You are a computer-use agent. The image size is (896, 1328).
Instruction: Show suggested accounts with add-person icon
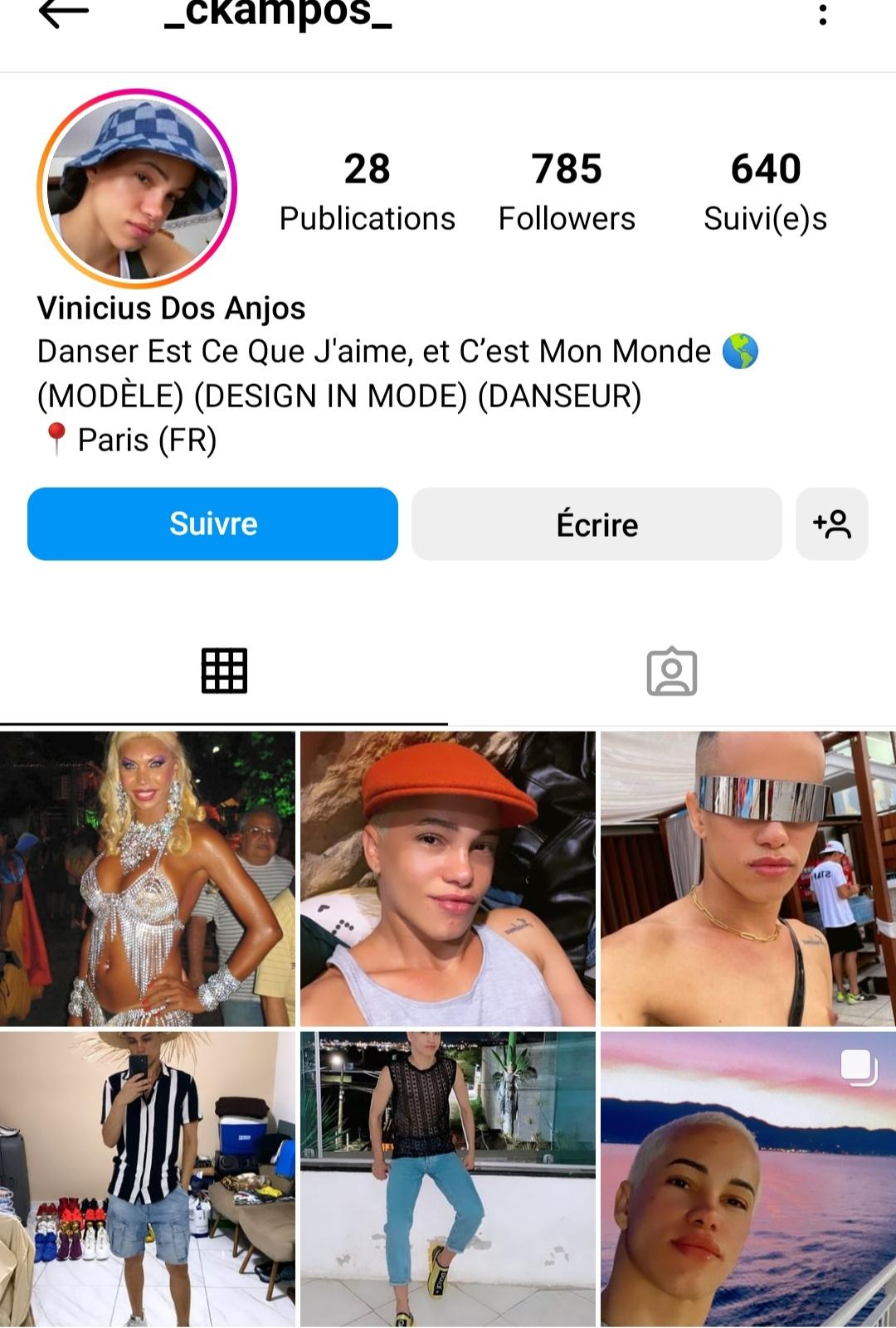831,524
